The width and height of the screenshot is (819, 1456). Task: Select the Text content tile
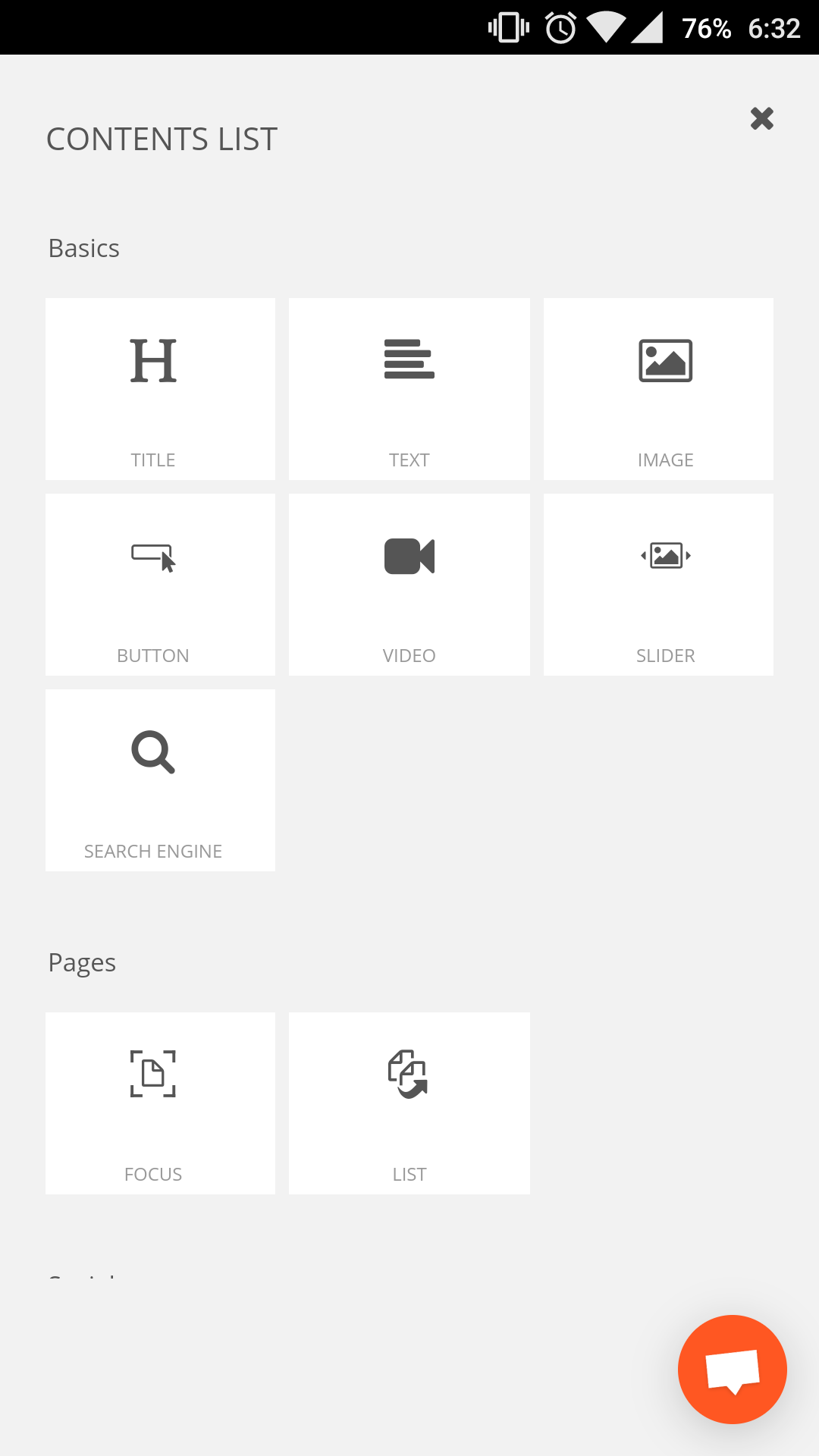click(x=409, y=389)
